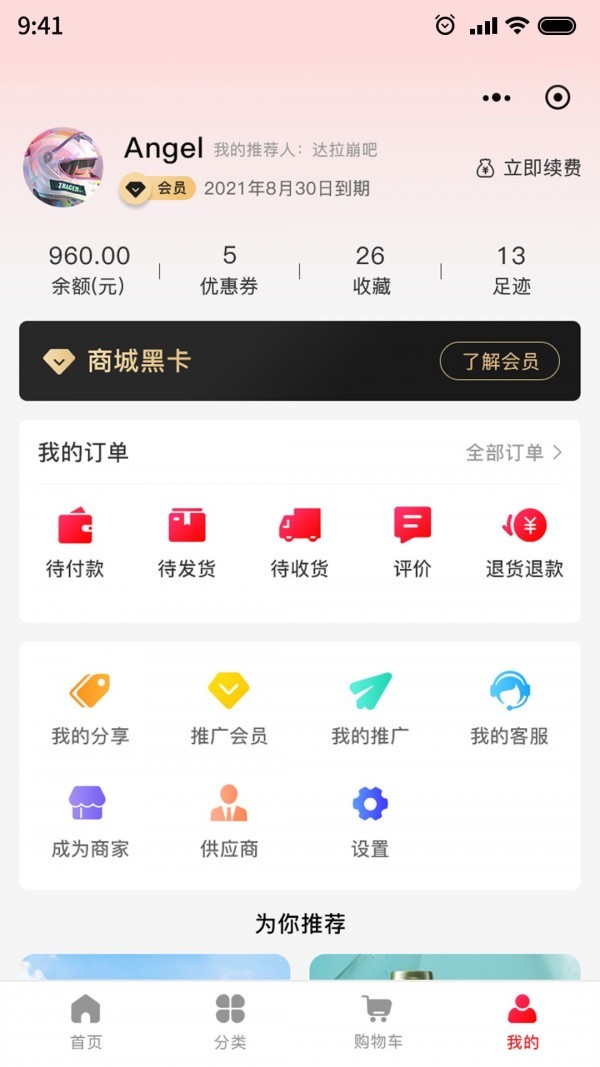Tap 立即续费 to renew membership
The width and height of the screenshot is (600, 1067).
tap(529, 168)
